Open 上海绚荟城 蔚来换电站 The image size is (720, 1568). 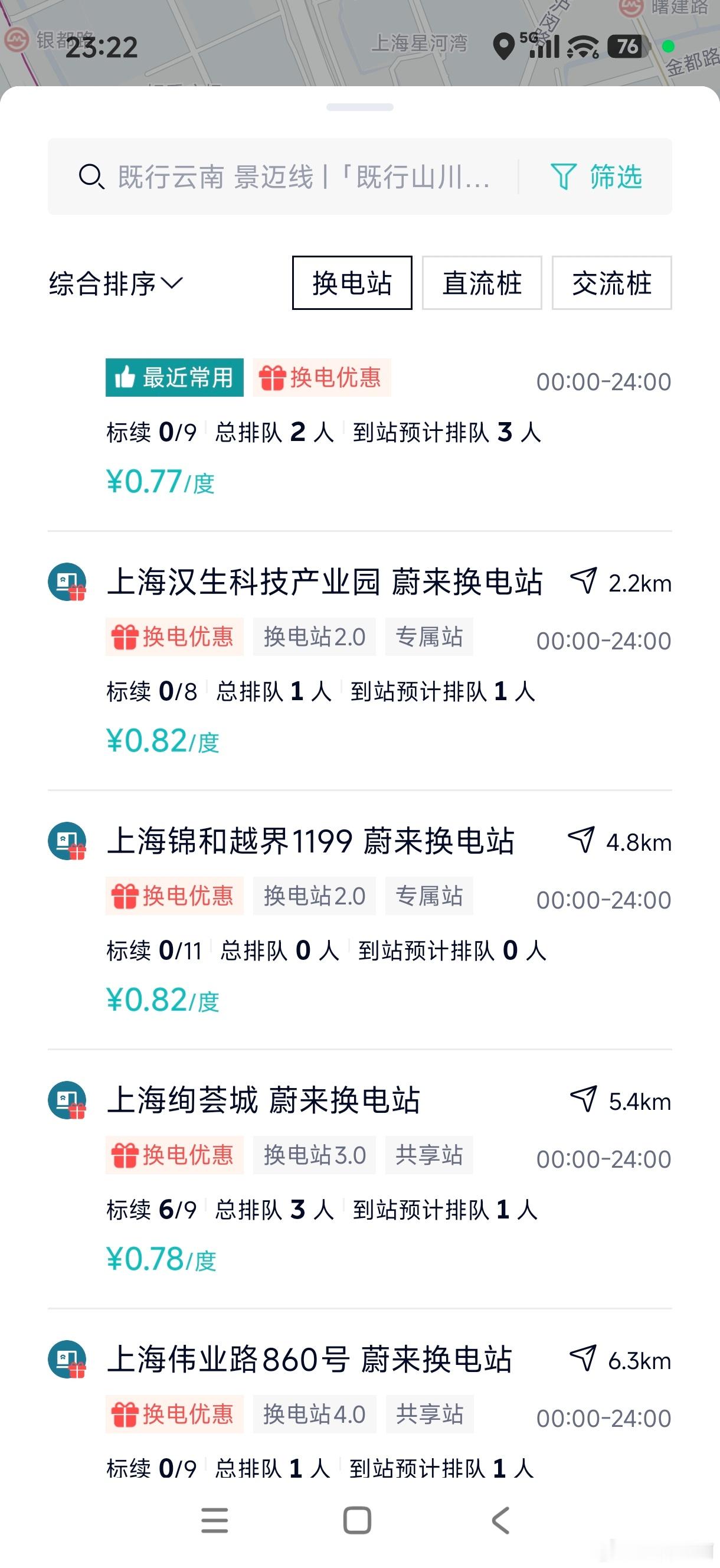[x=263, y=1100]
